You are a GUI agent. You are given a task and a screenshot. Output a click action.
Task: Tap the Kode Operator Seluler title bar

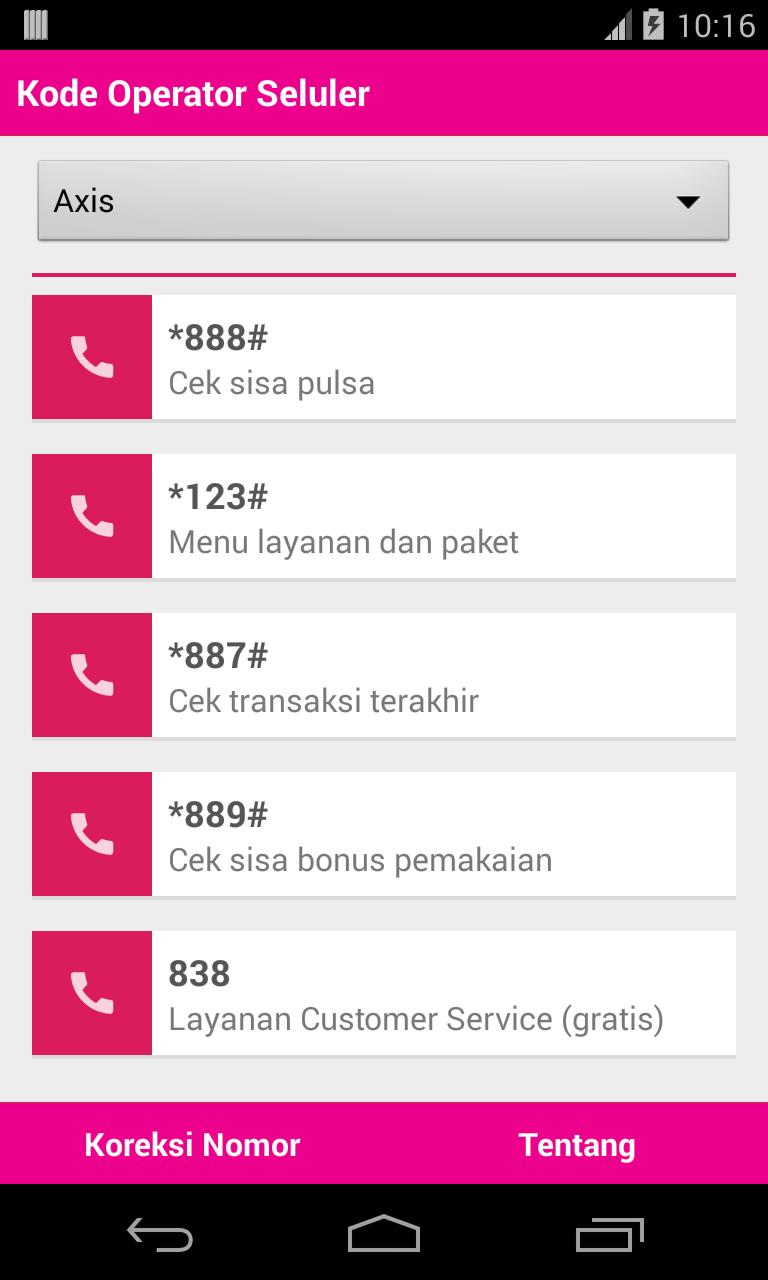point(195,93)
